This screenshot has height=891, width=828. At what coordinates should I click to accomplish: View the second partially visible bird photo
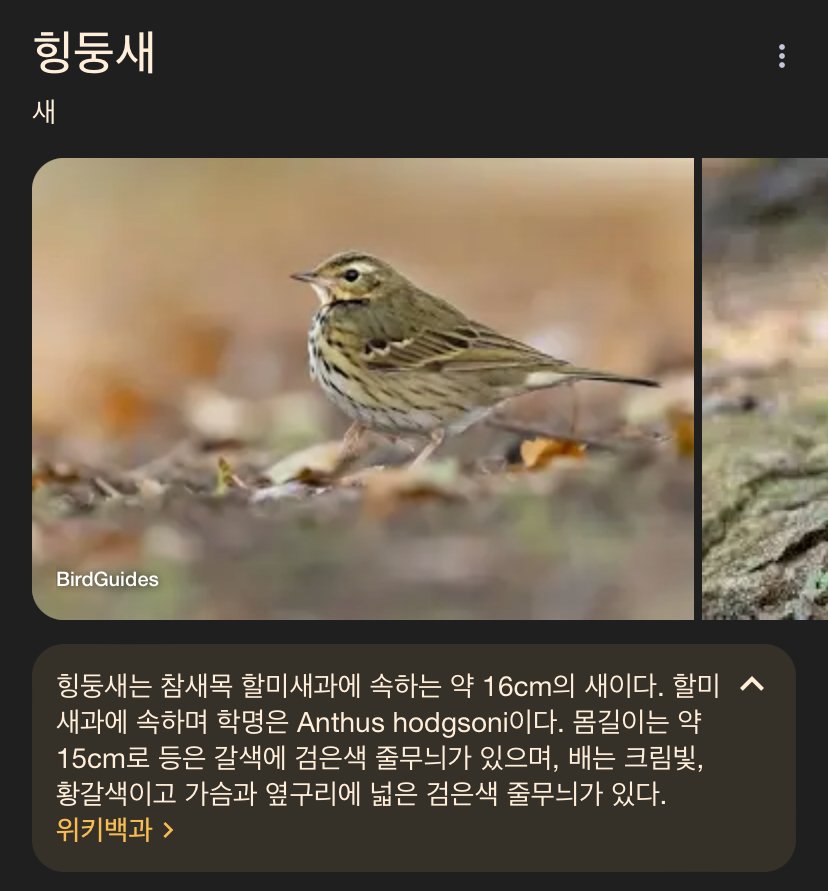click(766, 388)
